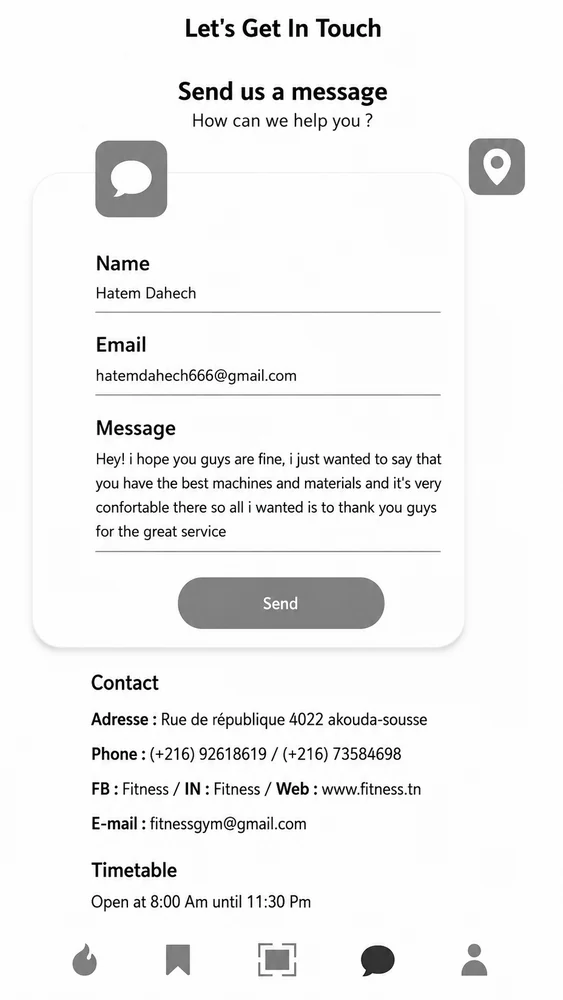Edit the Email field

tap(268, 376)
